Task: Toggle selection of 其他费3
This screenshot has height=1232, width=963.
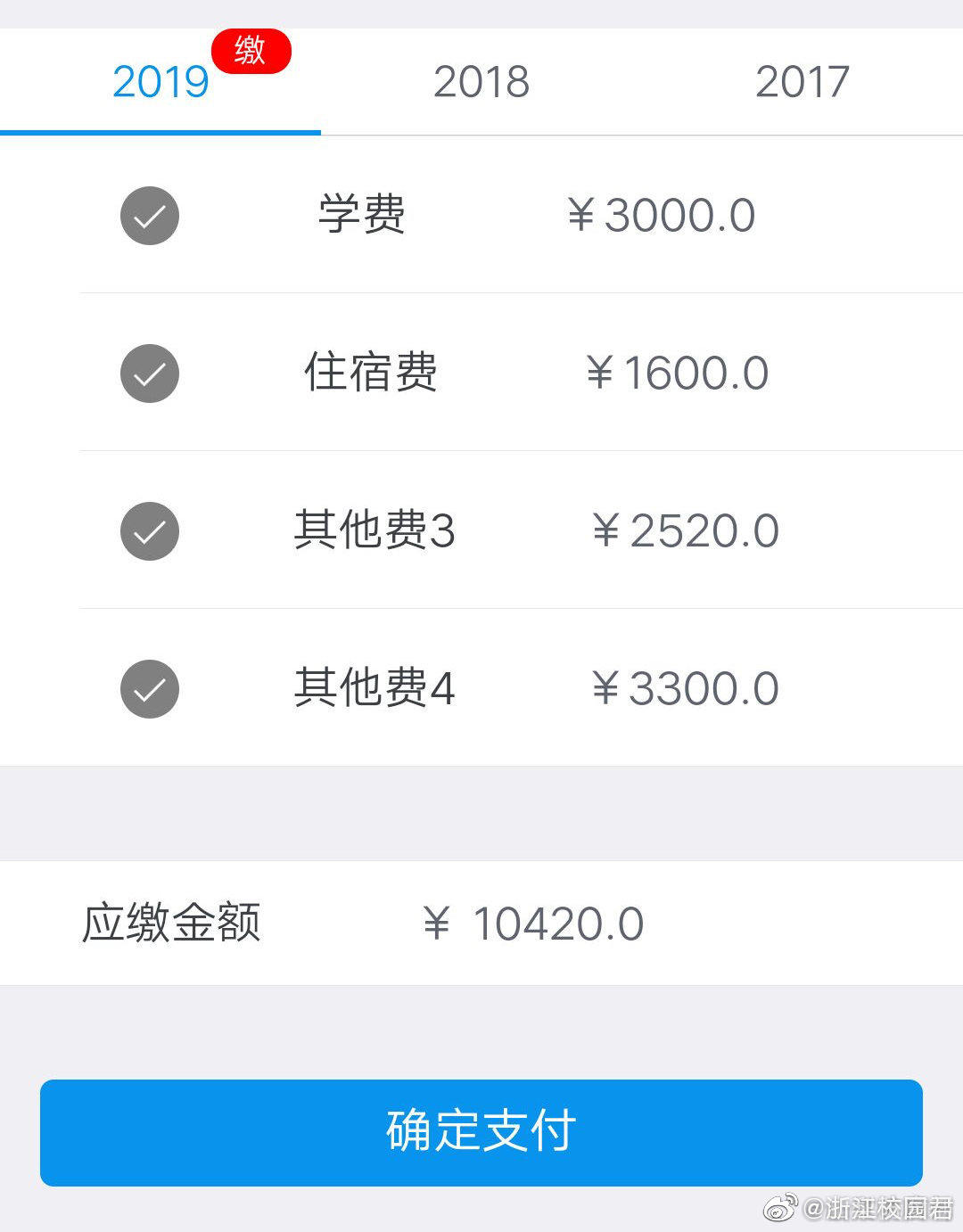Action: (x=149, y=530)
